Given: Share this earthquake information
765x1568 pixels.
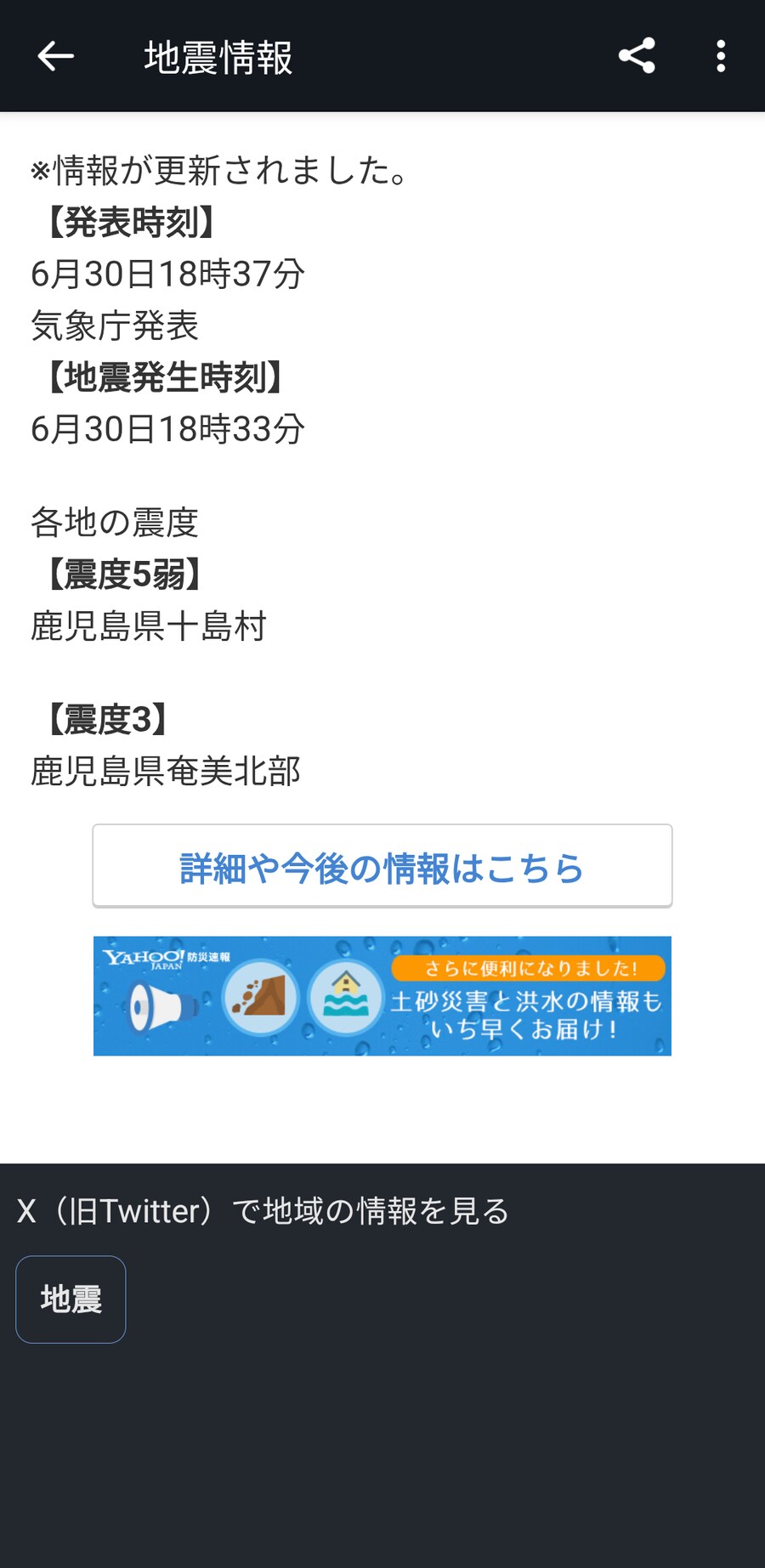Looking at the screenshot, I should point(637,57).
